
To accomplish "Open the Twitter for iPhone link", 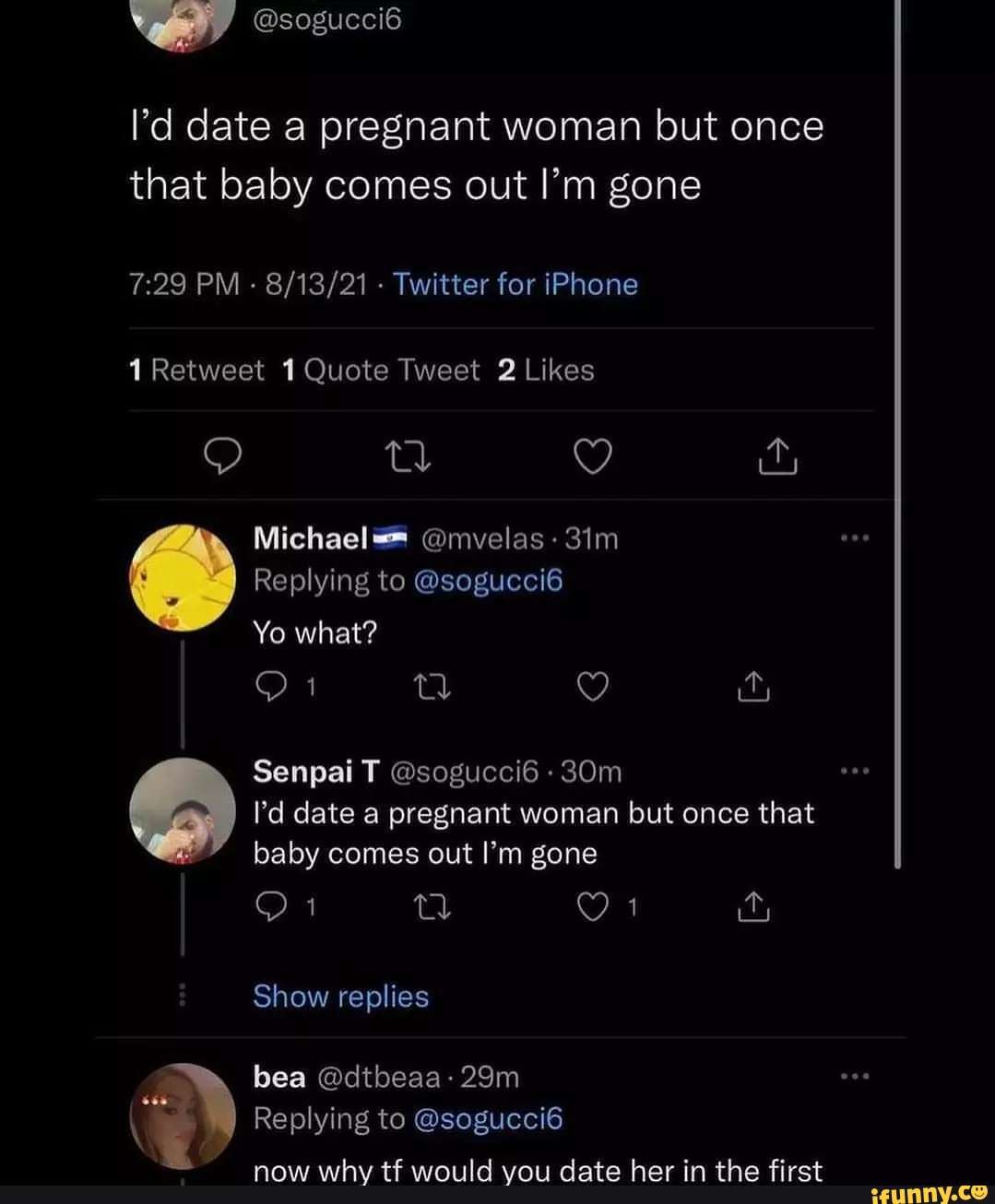I will click(515, 284).
